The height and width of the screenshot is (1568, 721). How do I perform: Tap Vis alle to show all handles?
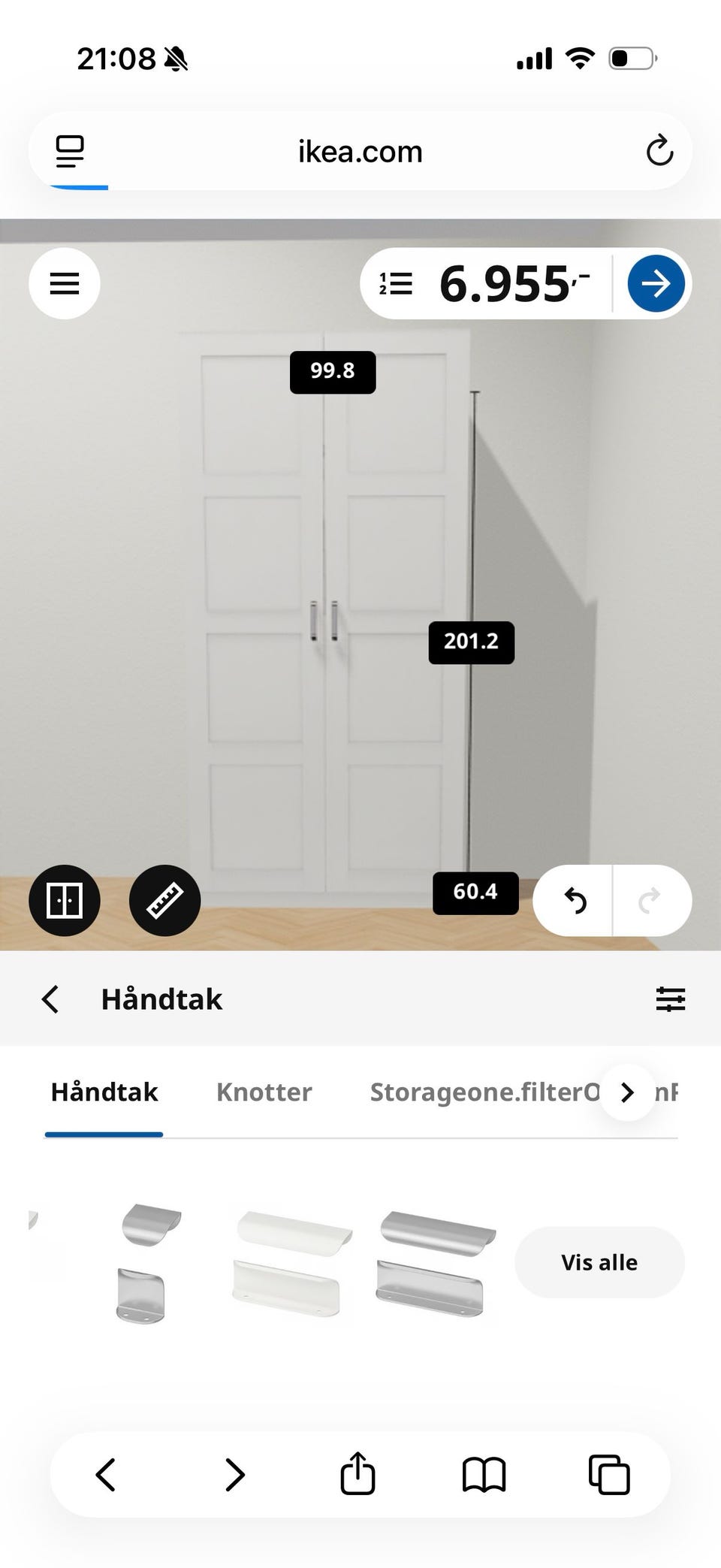click(x=599, y=1262)
